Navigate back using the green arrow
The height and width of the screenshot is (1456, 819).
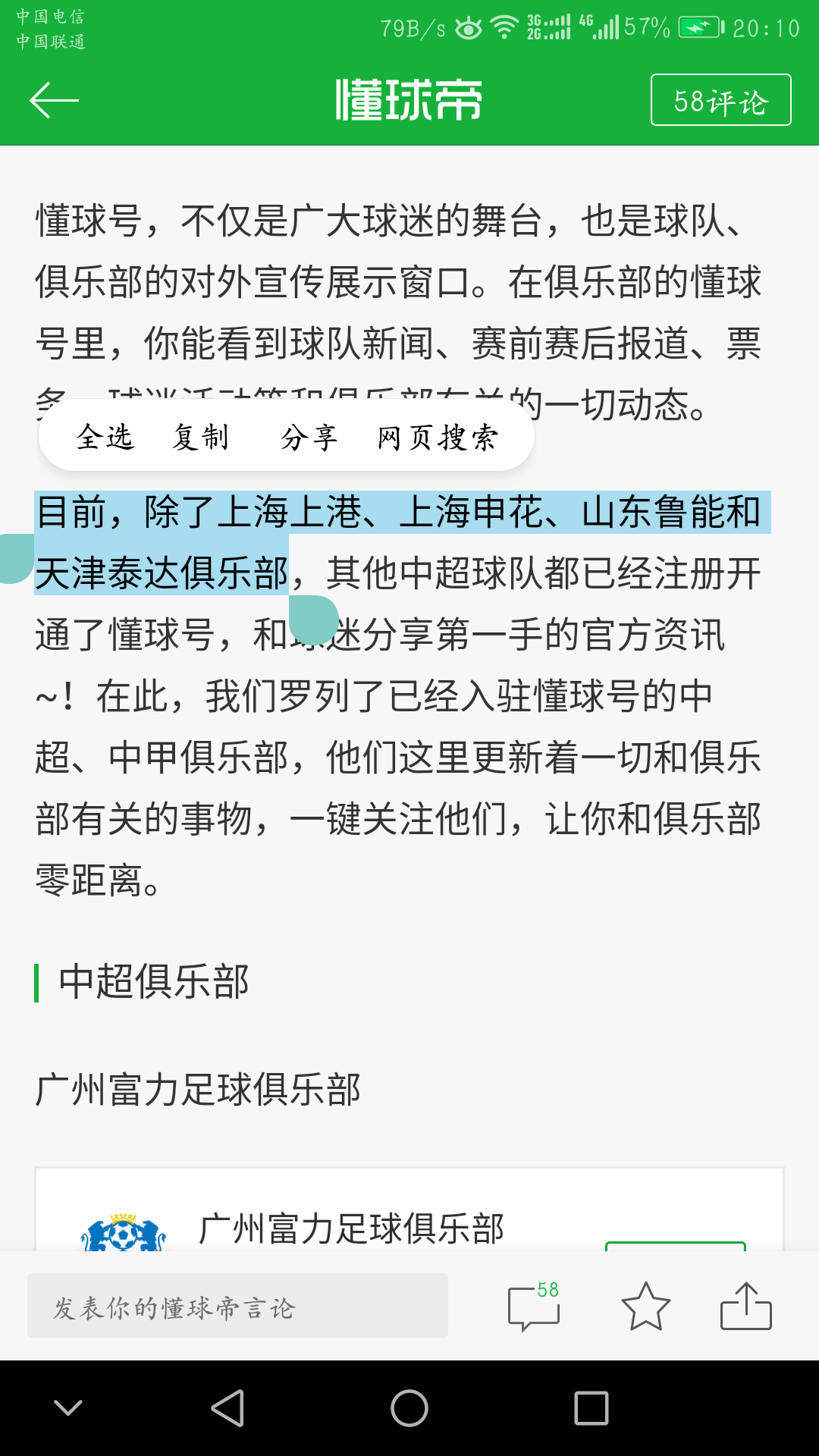[x=53, y=99]
